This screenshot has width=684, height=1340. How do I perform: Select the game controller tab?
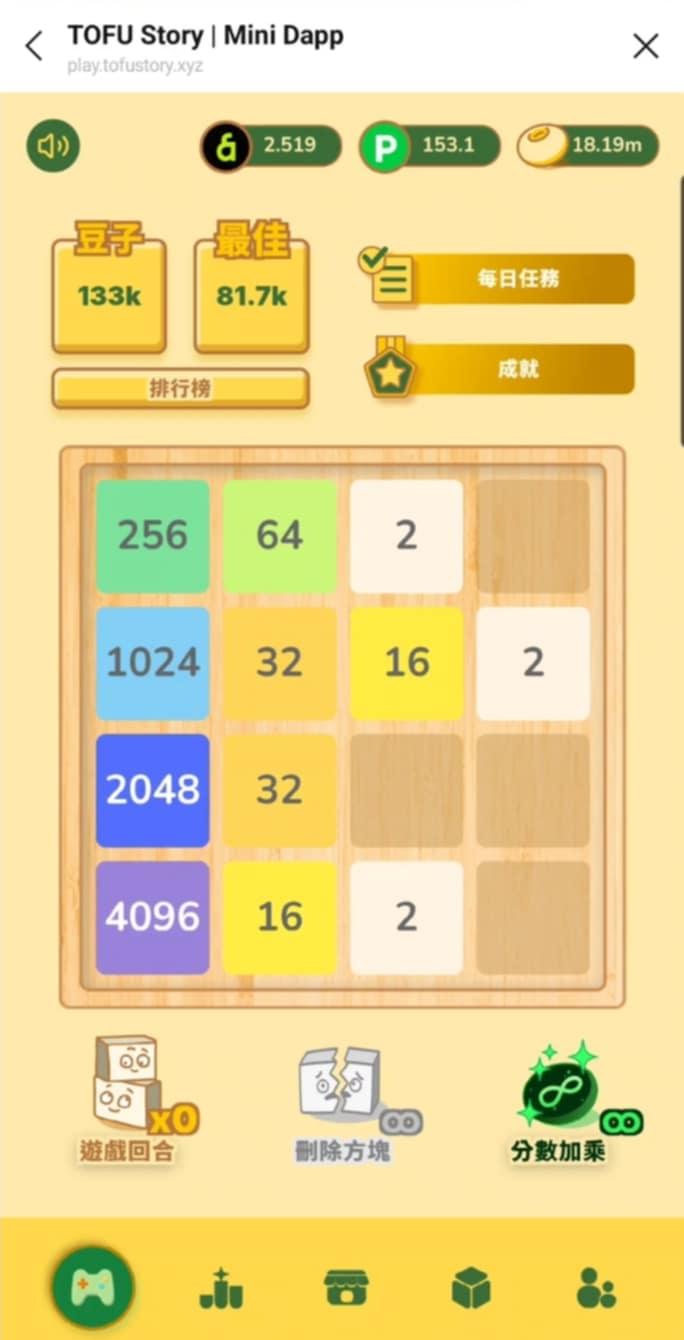coord(94,1287)
